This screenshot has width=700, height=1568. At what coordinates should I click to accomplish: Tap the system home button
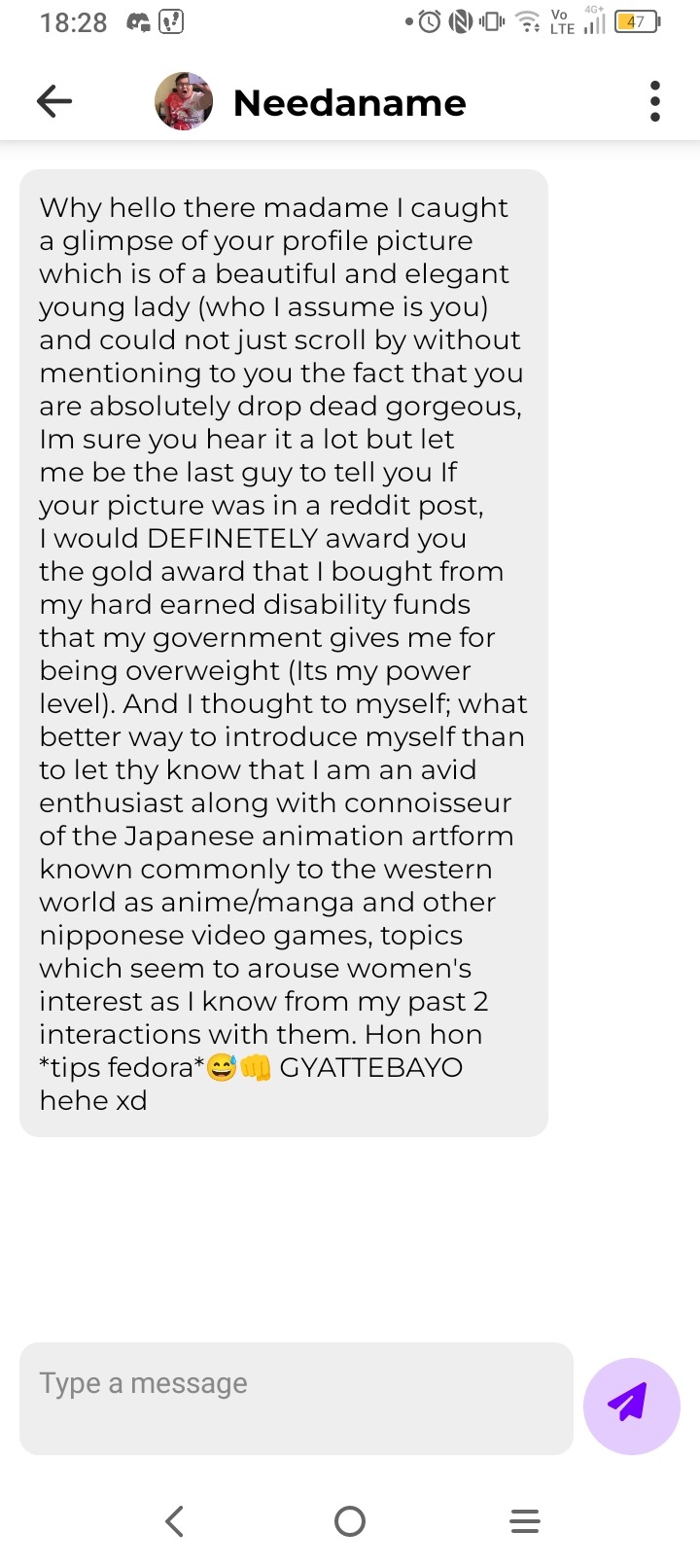click(350, 1521)
